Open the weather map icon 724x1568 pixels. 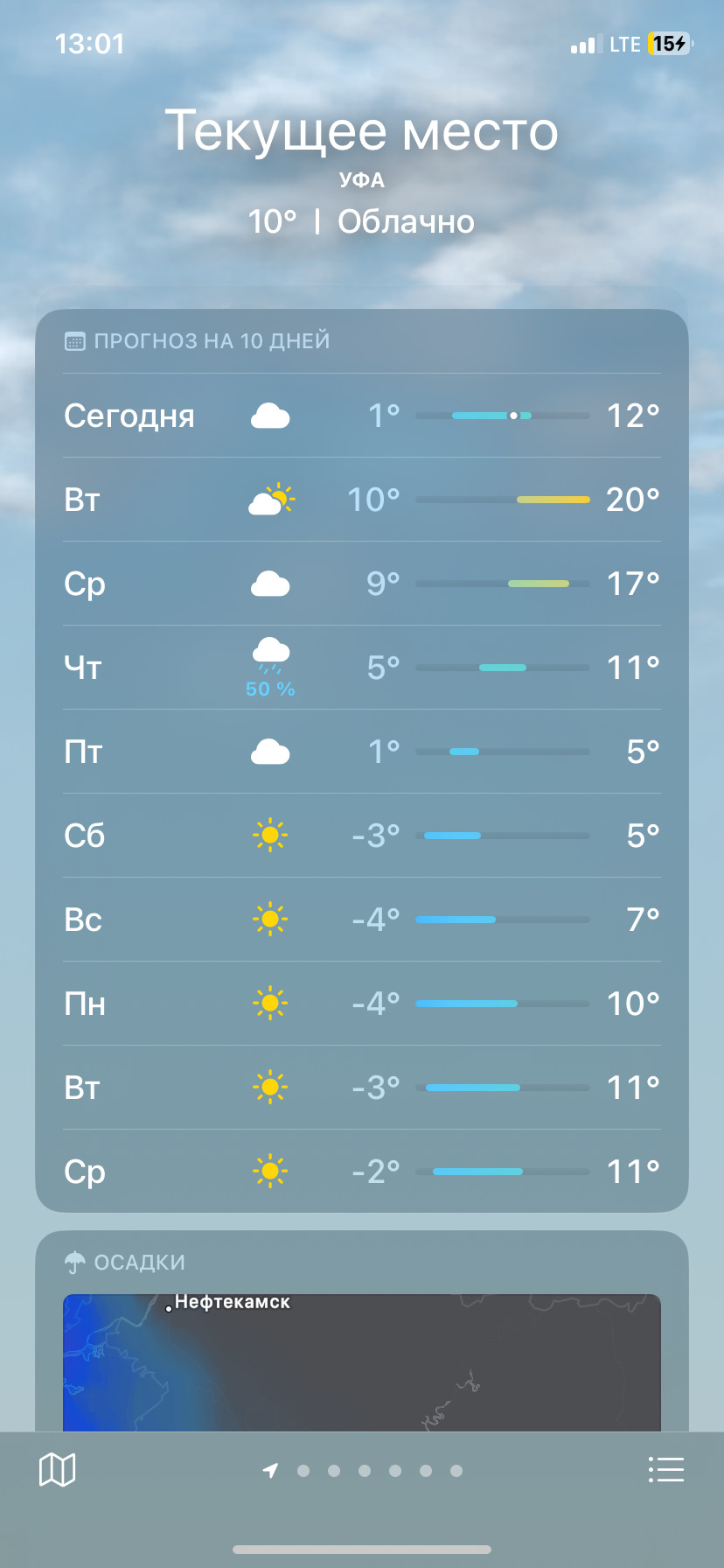click(x=58, y=1470)
